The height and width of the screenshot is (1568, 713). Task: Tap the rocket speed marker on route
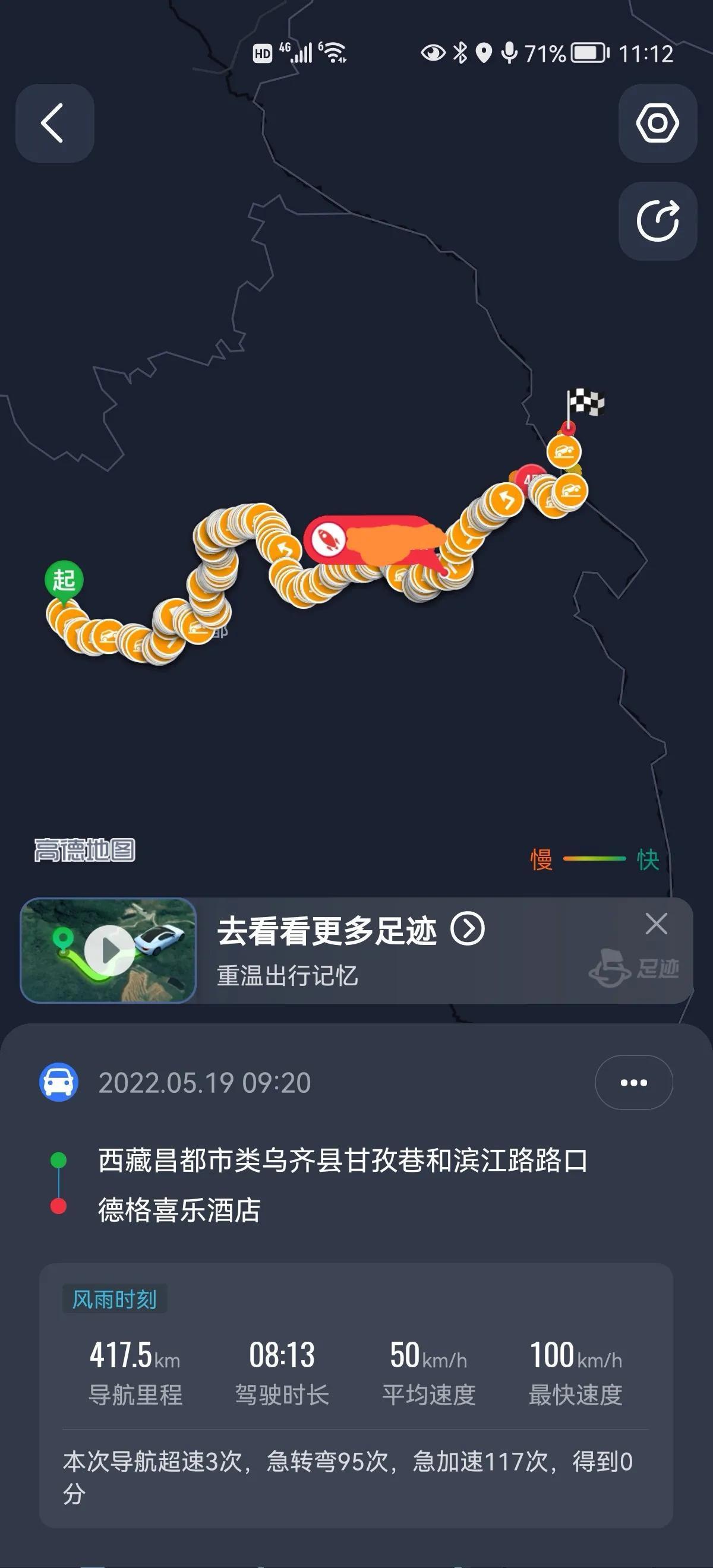tap(327, 539)
